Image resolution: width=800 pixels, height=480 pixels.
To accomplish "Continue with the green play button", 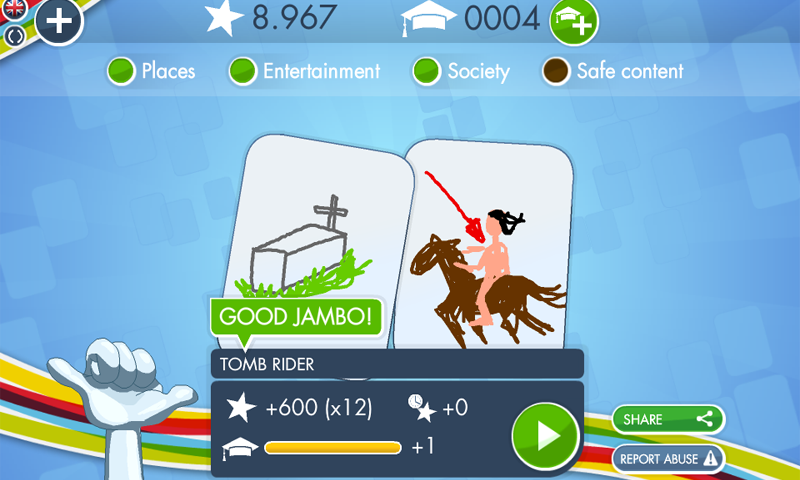I will pos(545,437).
